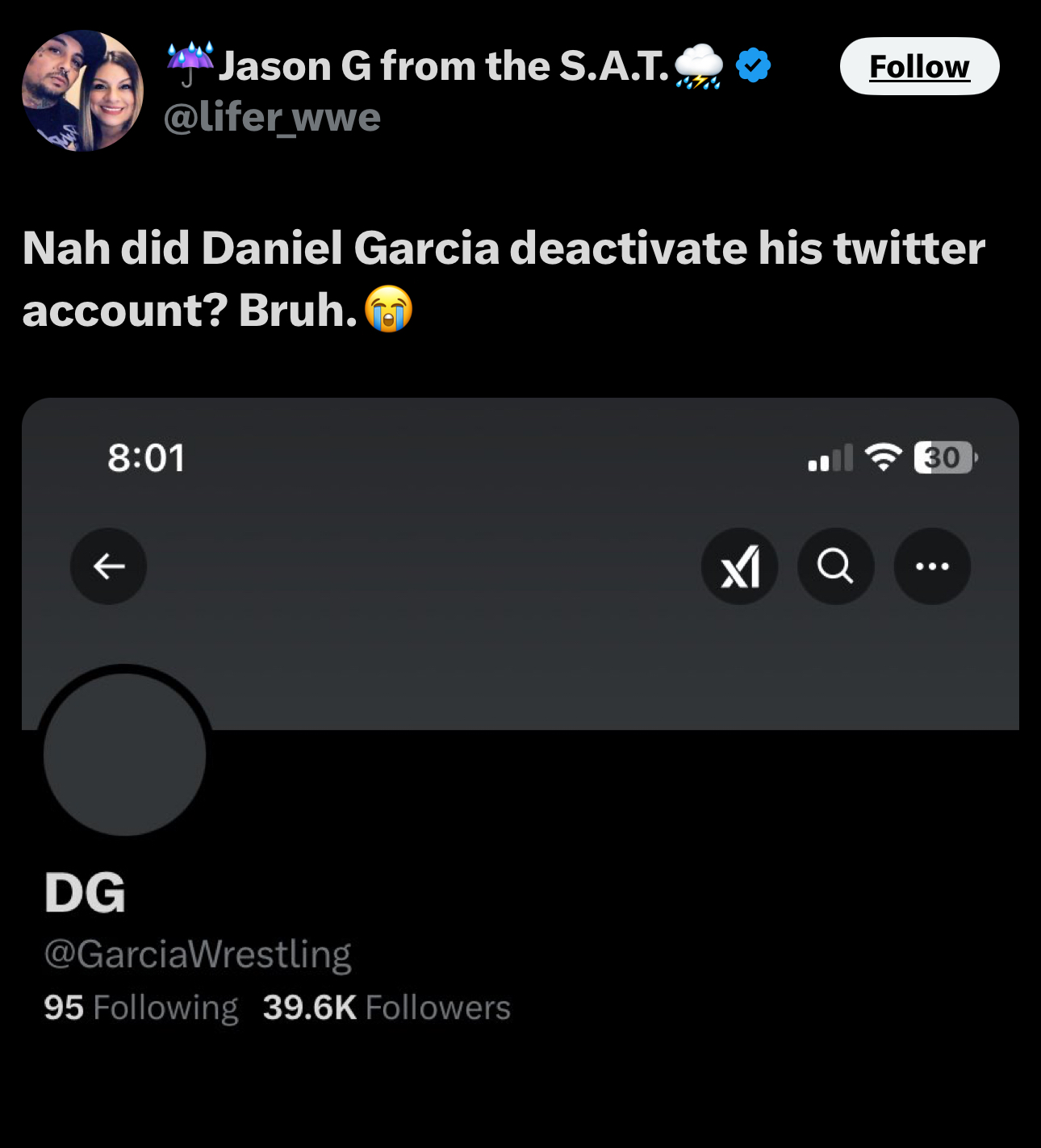Open the attached DG profile screenshot image
The image size is (1041, 1148).
[x=520, y=726]
